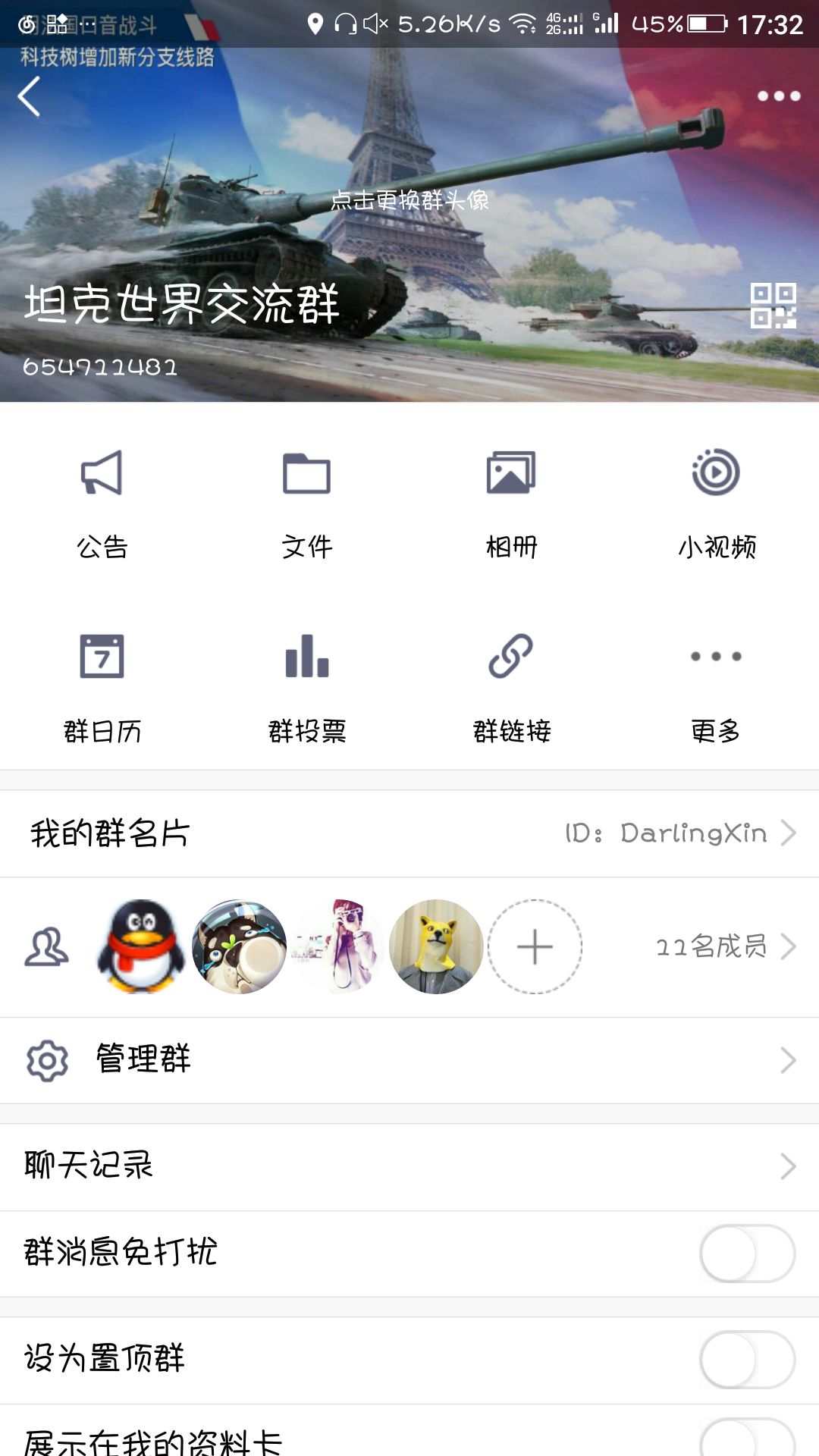The image size is (819, 1456).
Task: Enable 群消息免打扰 mute switch
Action: 747,1253
